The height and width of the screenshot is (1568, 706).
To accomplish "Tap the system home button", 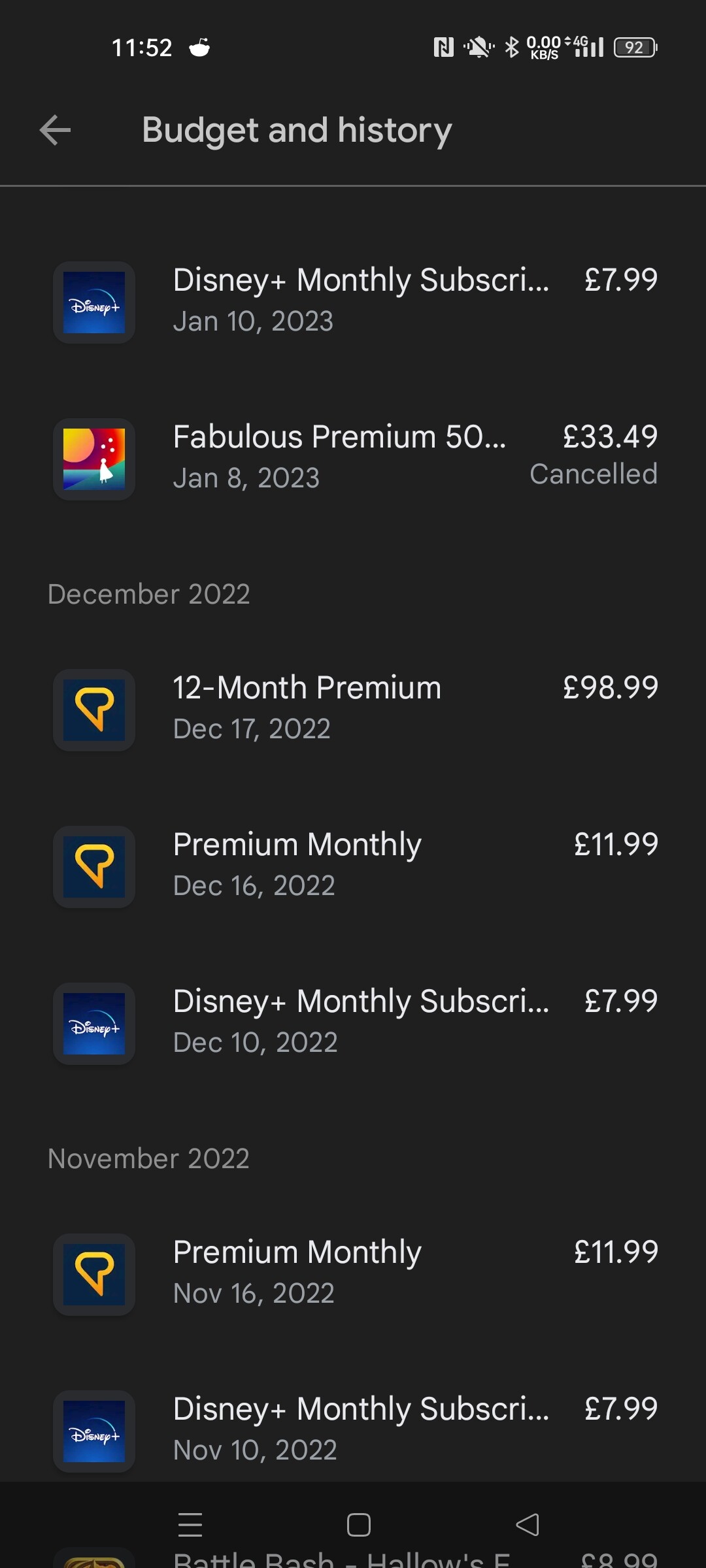I will coord(358,1525).
